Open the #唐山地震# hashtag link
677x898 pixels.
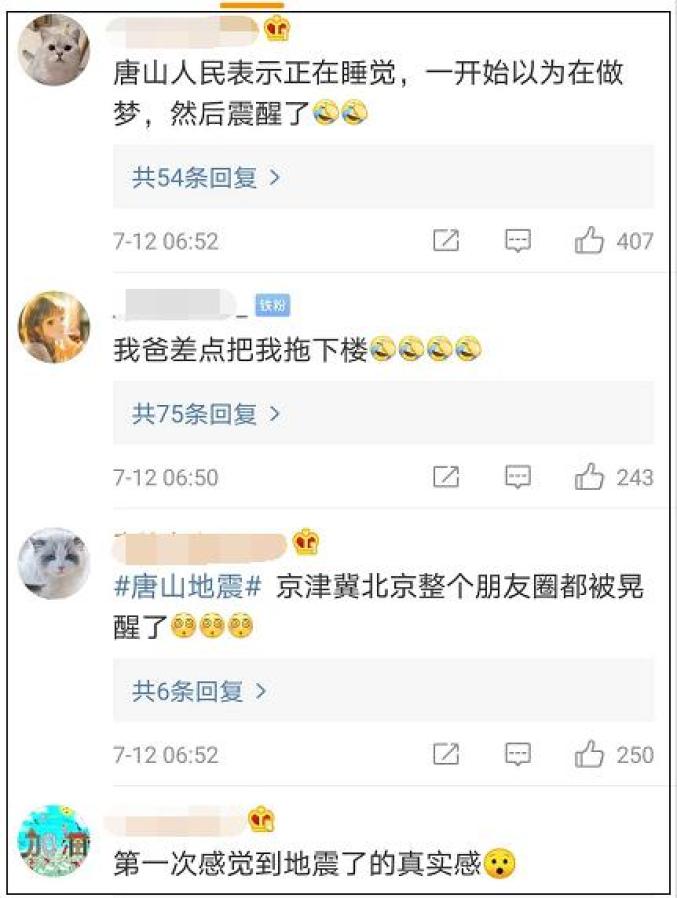188,587
